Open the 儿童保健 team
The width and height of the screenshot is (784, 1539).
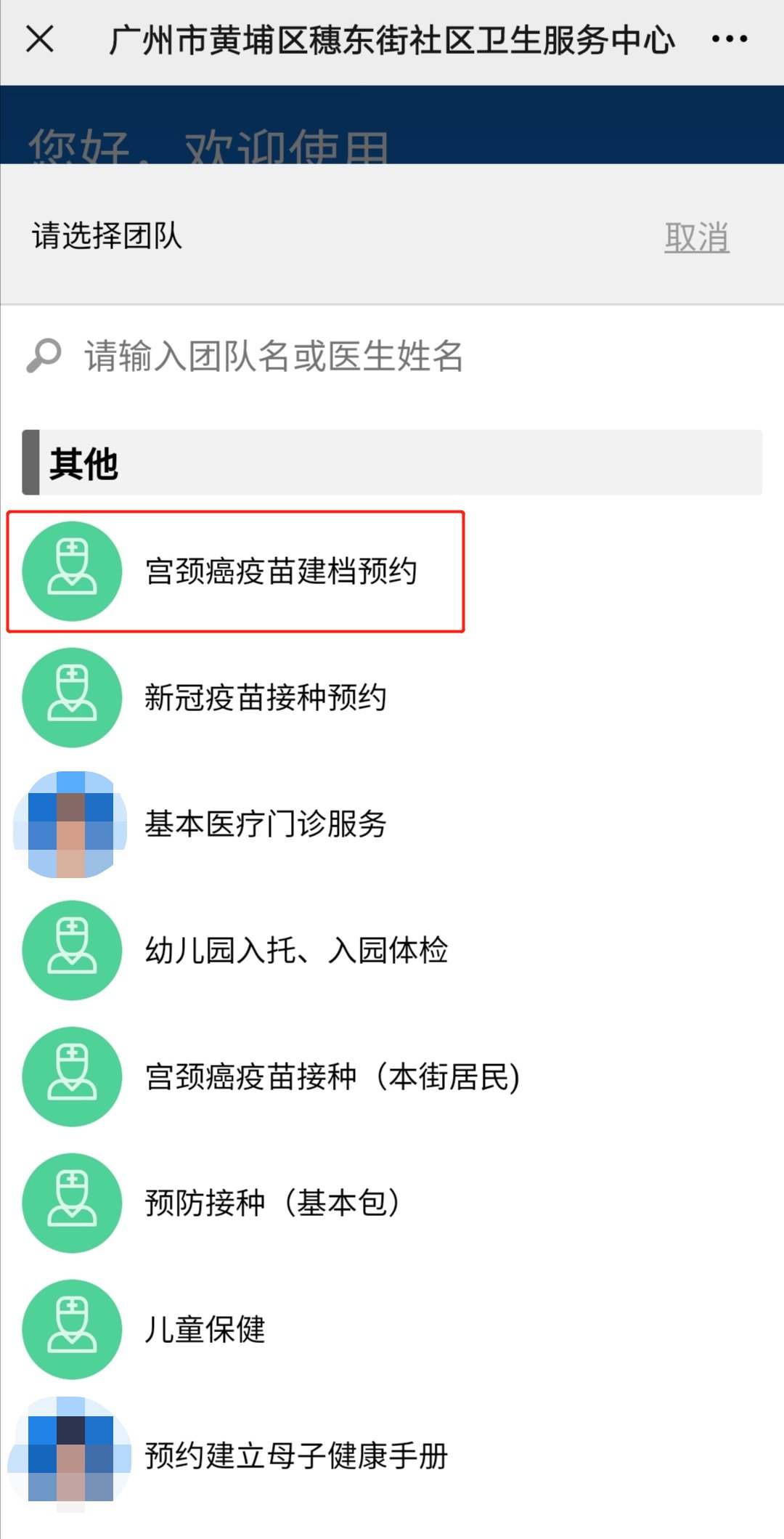(x=205, y=1330)
